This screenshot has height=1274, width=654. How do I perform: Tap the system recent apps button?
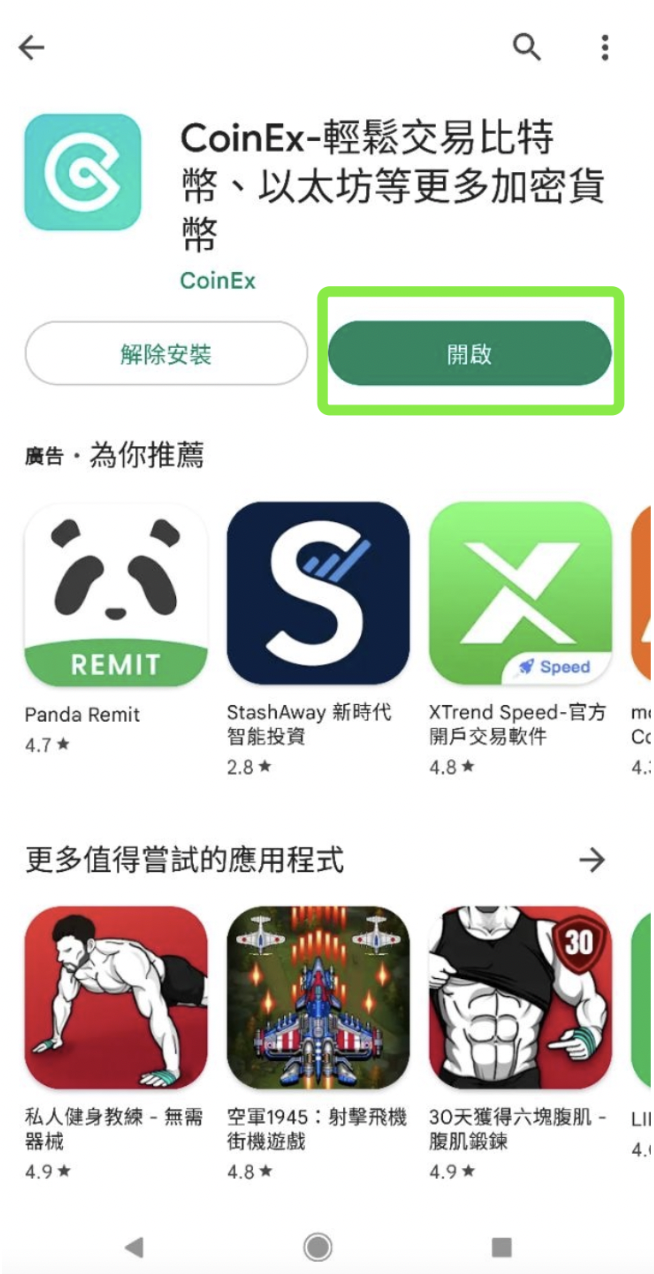[502, 1246]
